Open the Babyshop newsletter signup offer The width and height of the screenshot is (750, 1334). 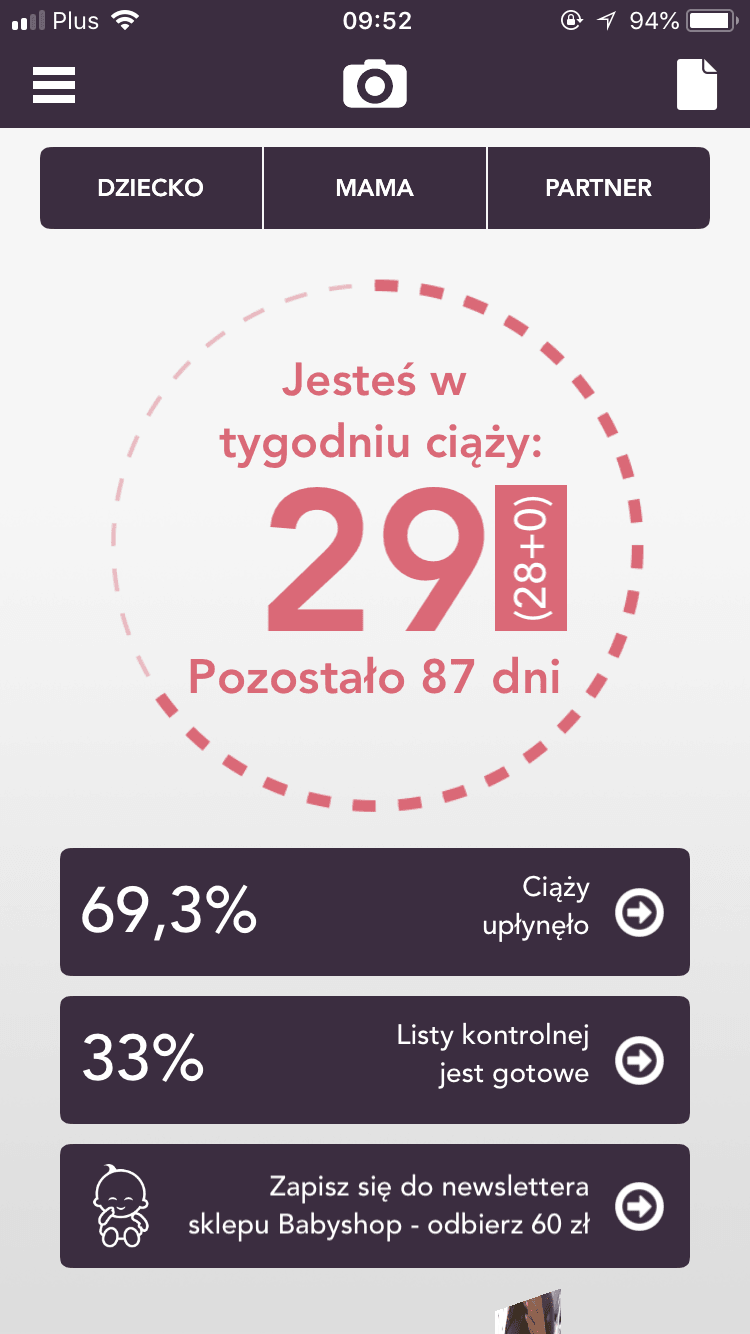click(x=375, y=1206)
